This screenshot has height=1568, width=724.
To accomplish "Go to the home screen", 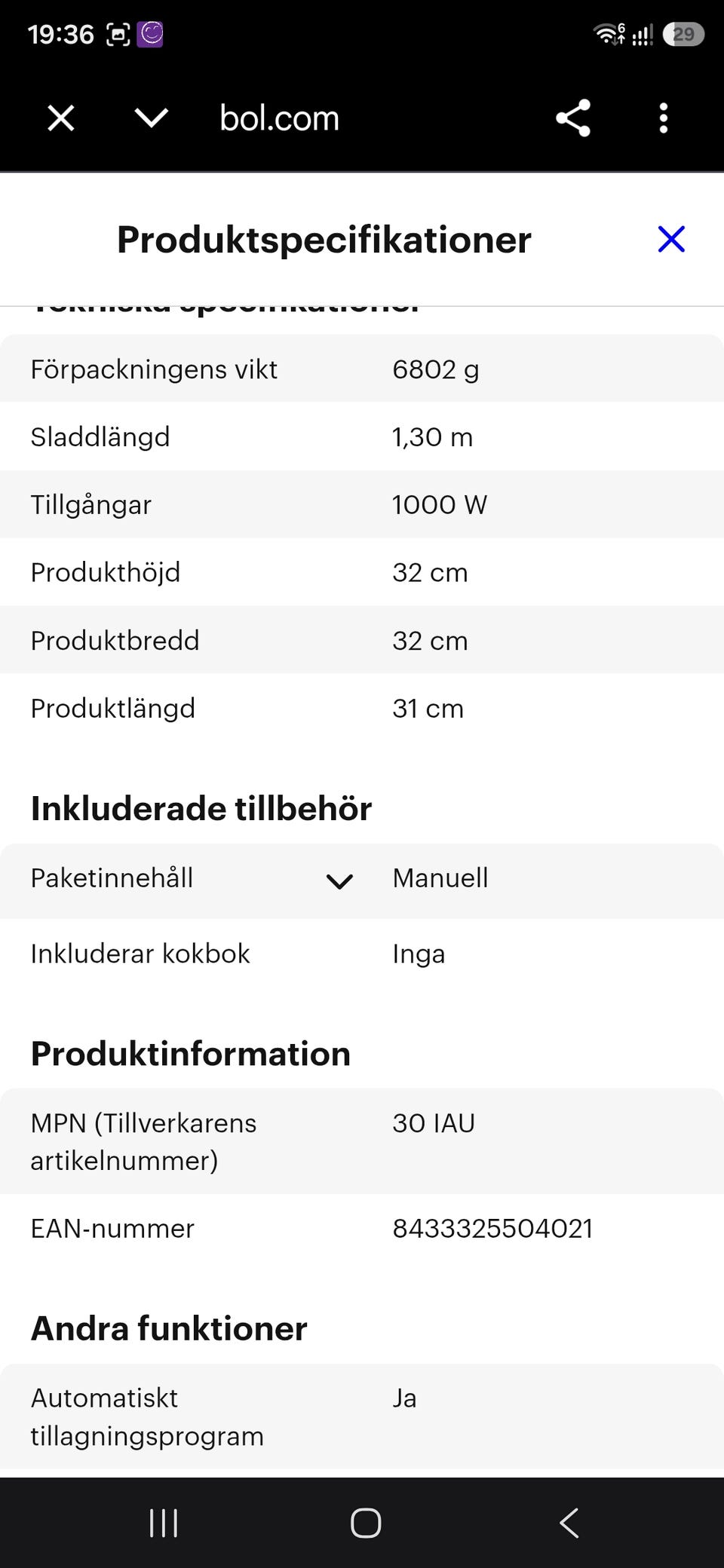I will coord(366,1523).
